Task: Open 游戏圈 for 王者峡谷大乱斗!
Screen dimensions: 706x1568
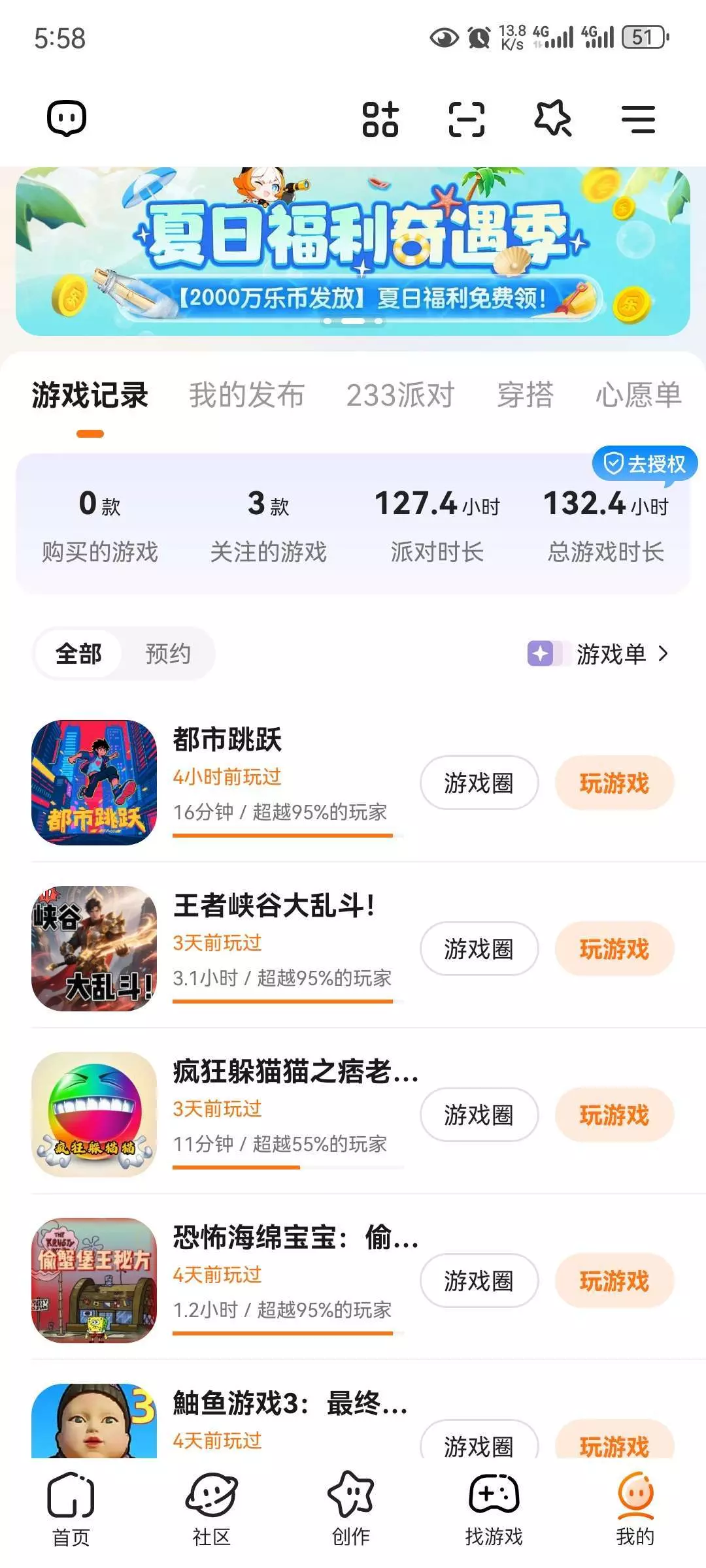Action: (479, 949)
